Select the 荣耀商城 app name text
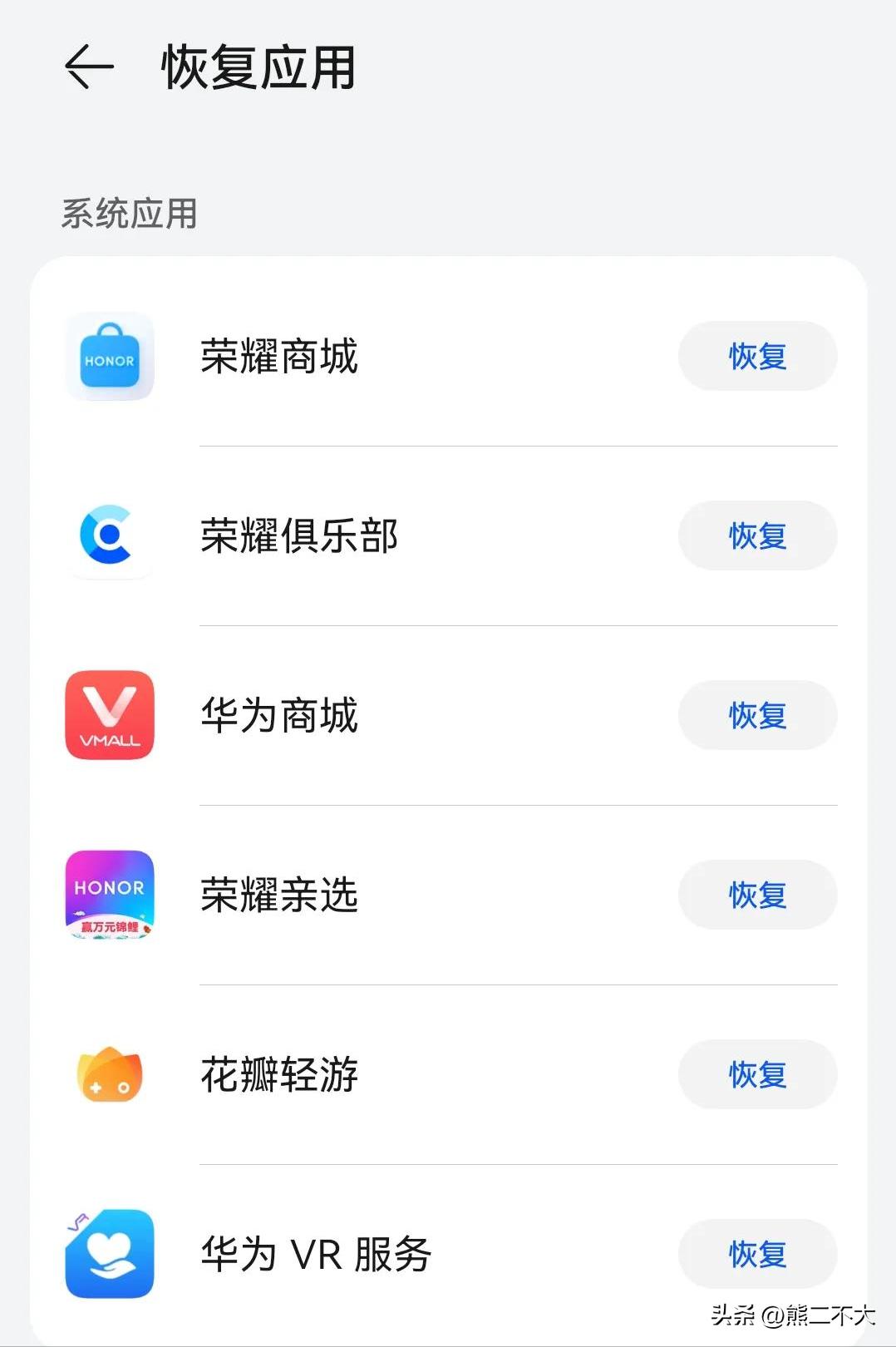 pos(280,358)
